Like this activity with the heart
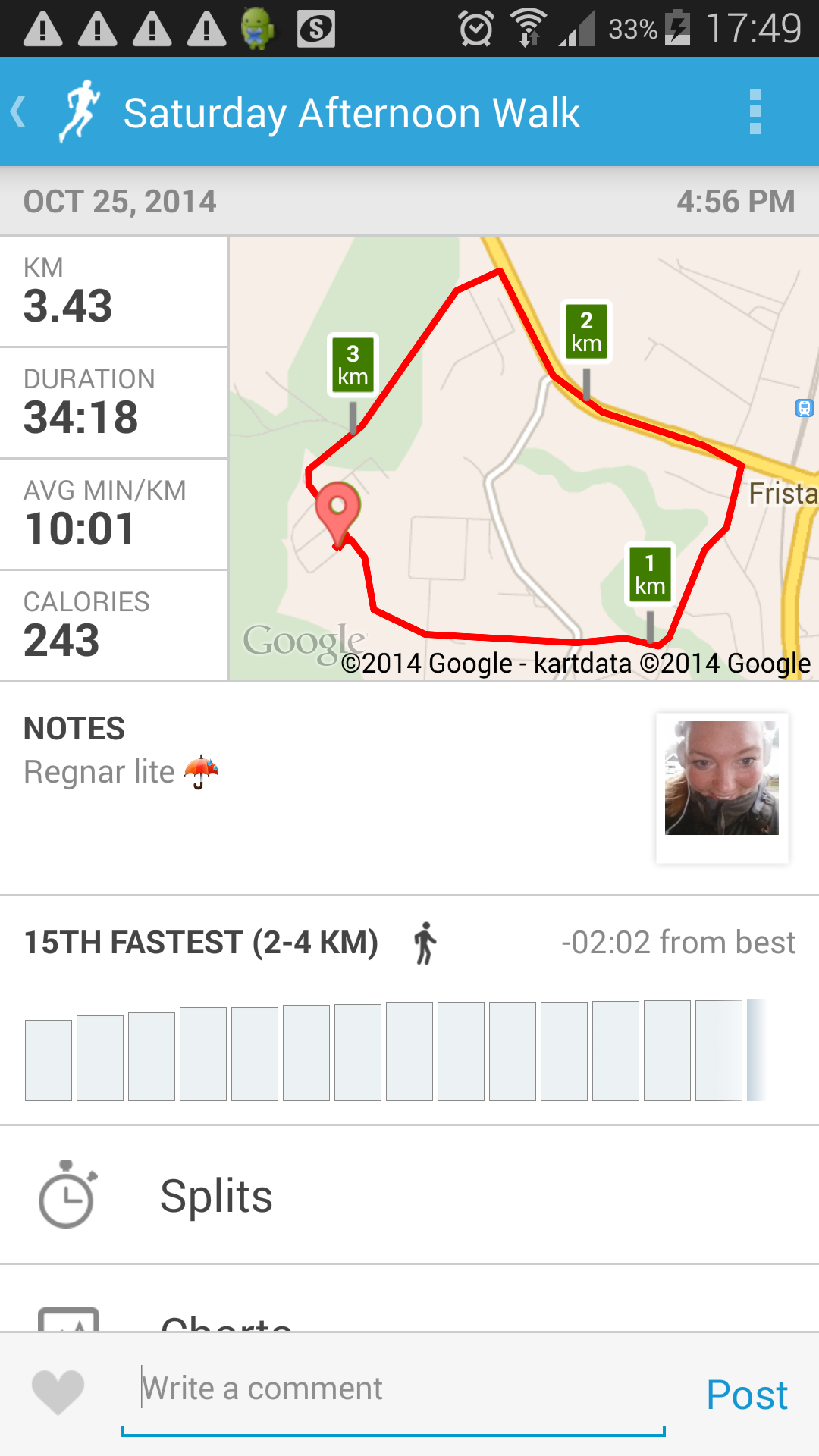 (x=58, y=1392)
